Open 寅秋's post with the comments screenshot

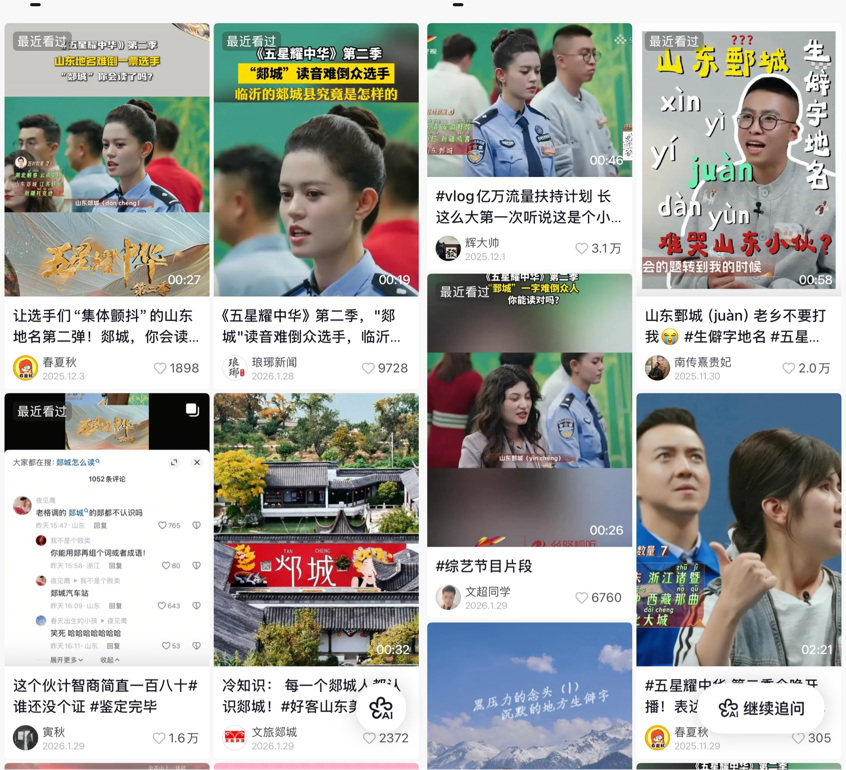pyautogui.click(x=107, y=530)
